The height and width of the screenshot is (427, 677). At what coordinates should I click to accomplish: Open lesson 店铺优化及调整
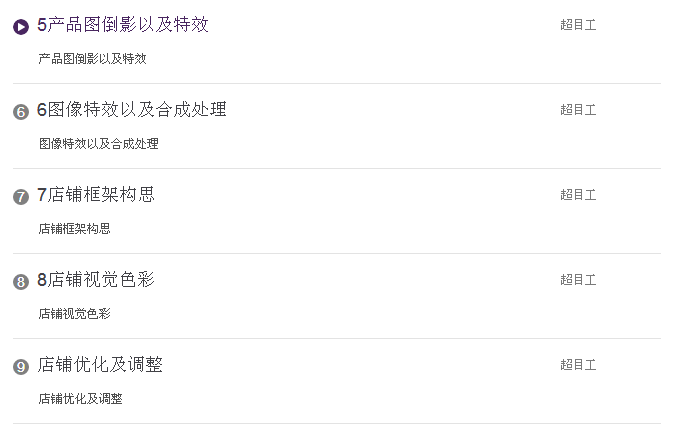100,365
